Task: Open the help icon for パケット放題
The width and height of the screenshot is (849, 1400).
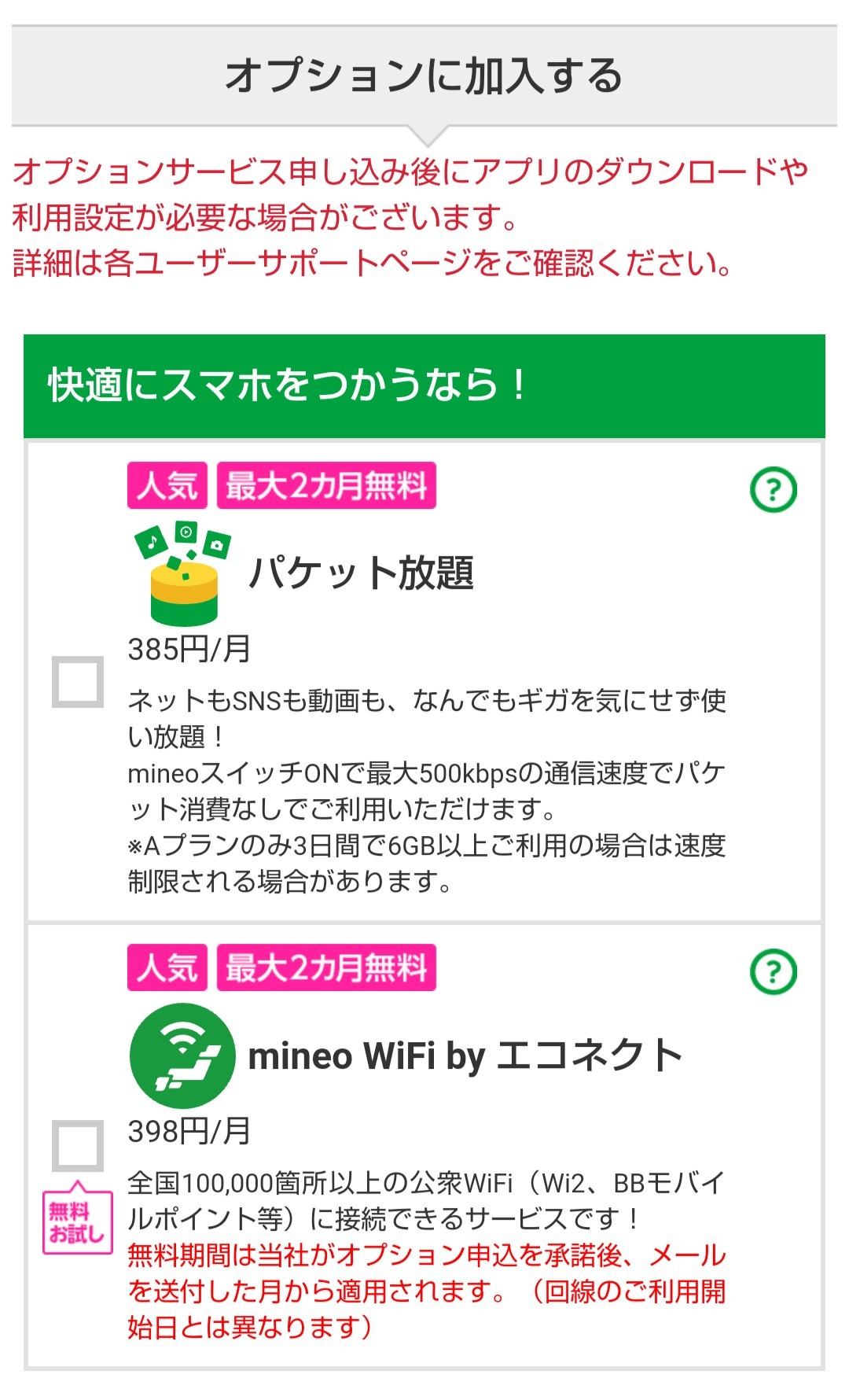Action: coord(774,490)
